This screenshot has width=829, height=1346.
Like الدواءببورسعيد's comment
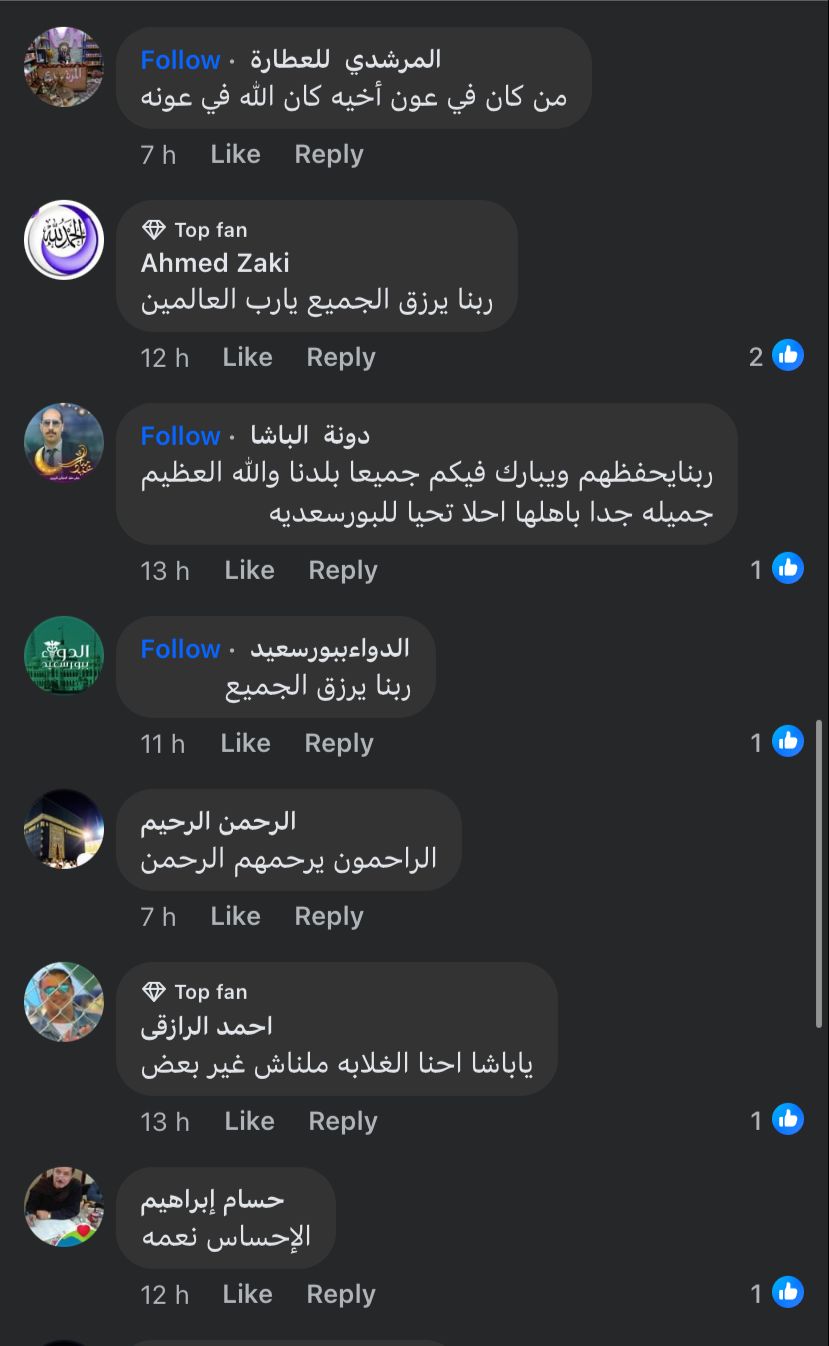(x=245, y=743)
